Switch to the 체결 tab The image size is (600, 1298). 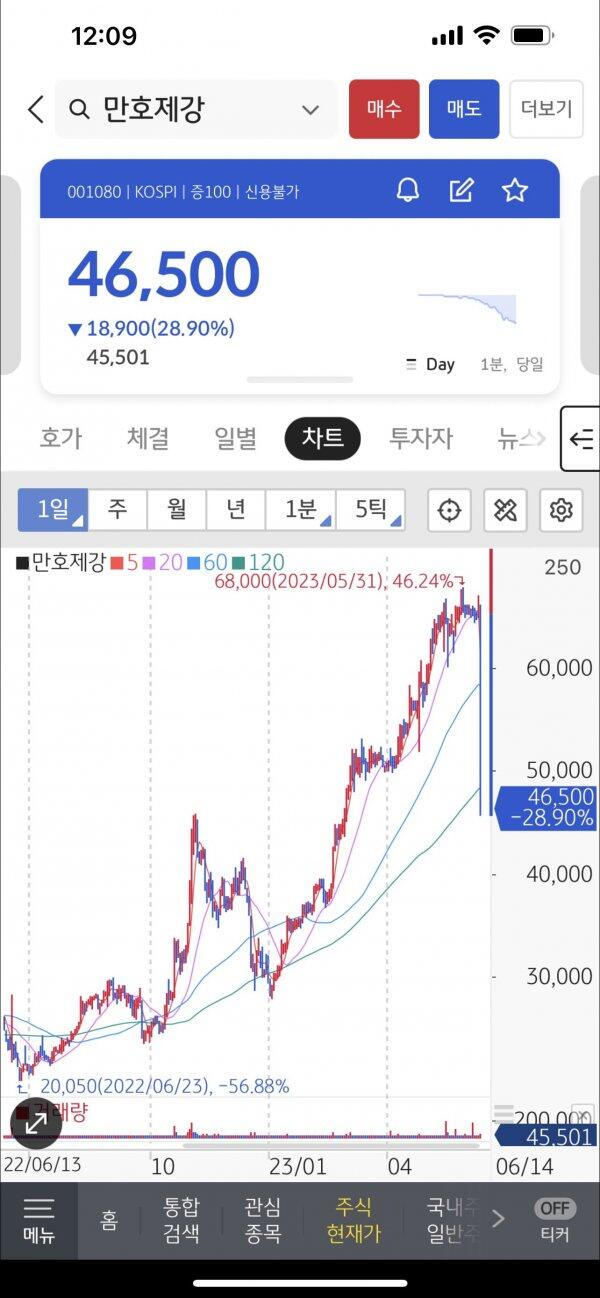point(148,438)
